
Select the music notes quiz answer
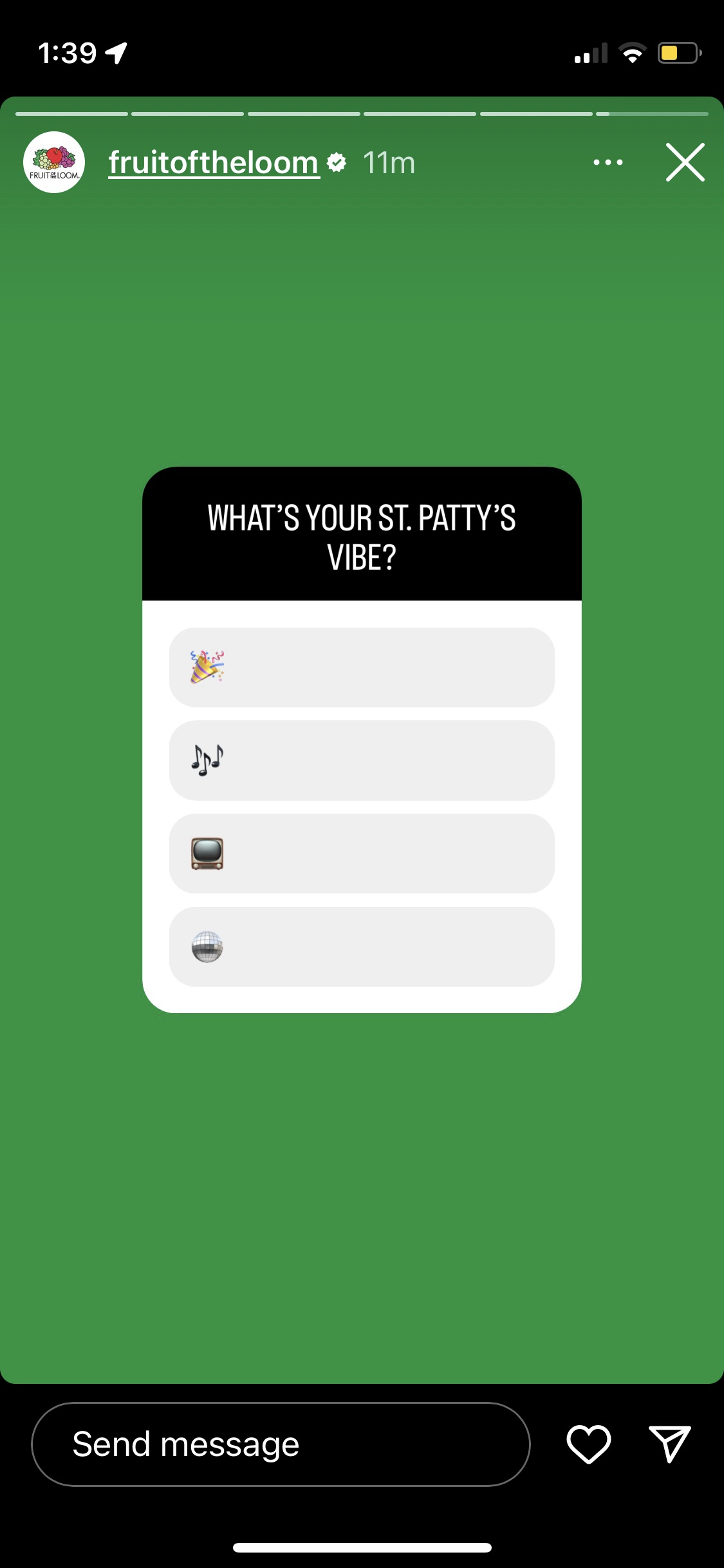(362, 760)
